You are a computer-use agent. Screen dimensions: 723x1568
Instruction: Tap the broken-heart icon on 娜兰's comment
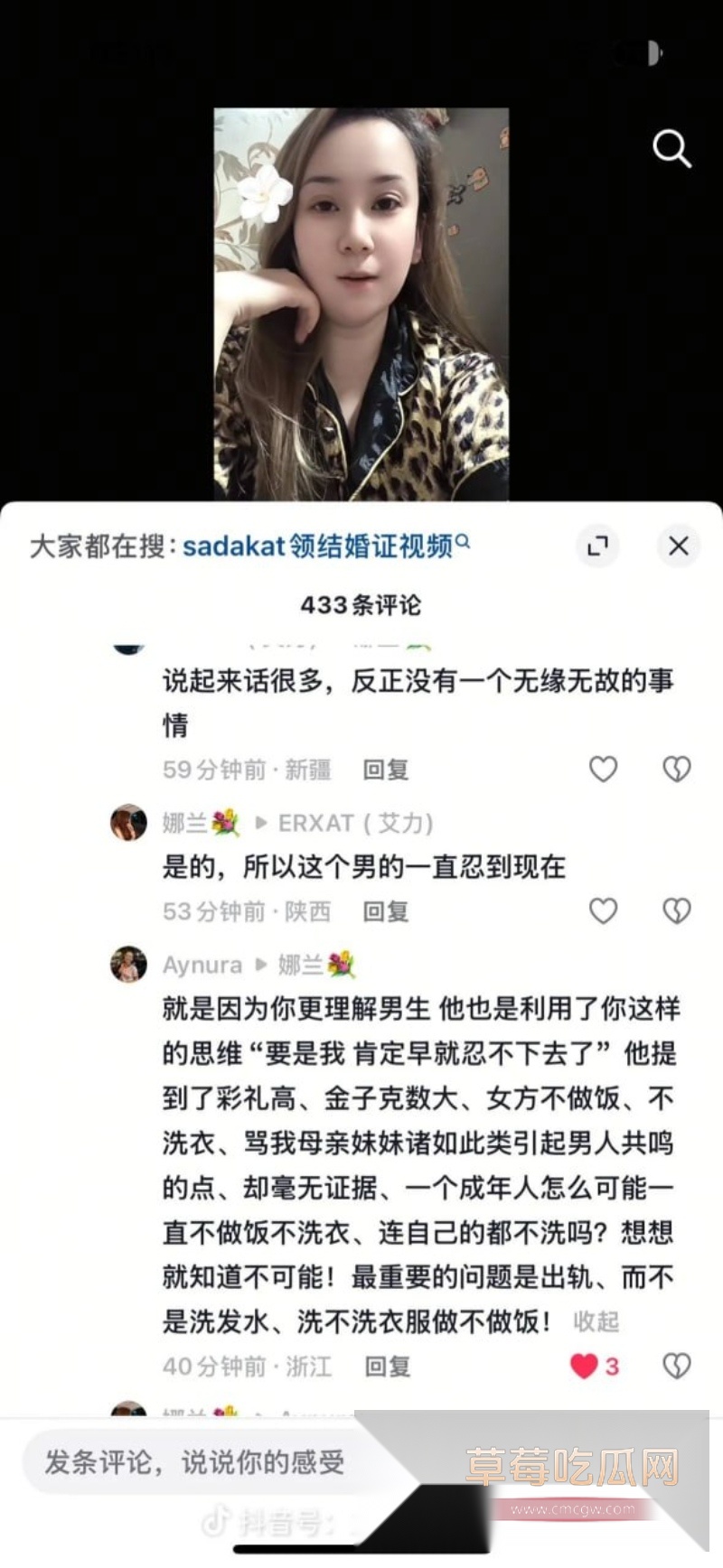pyautogui.click(x=674, y=911)
